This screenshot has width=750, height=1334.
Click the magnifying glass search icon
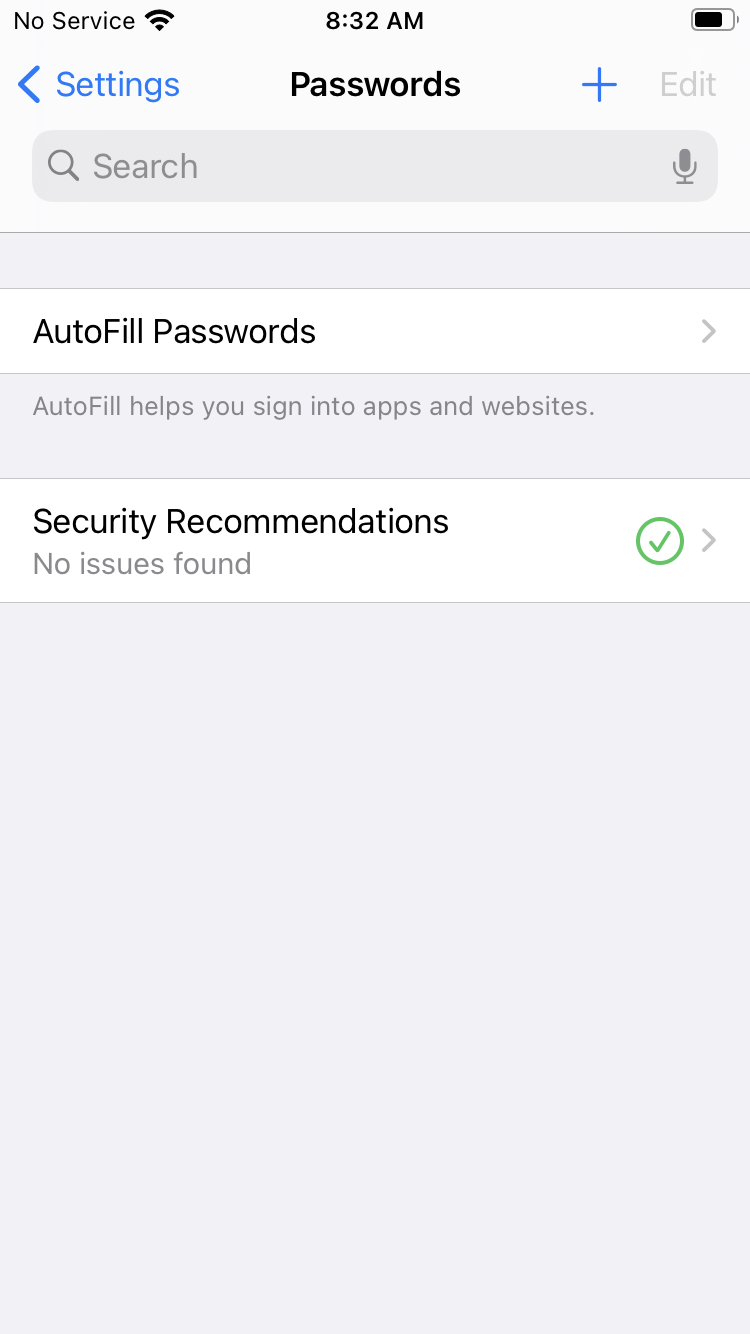click(x=62, y=166)
